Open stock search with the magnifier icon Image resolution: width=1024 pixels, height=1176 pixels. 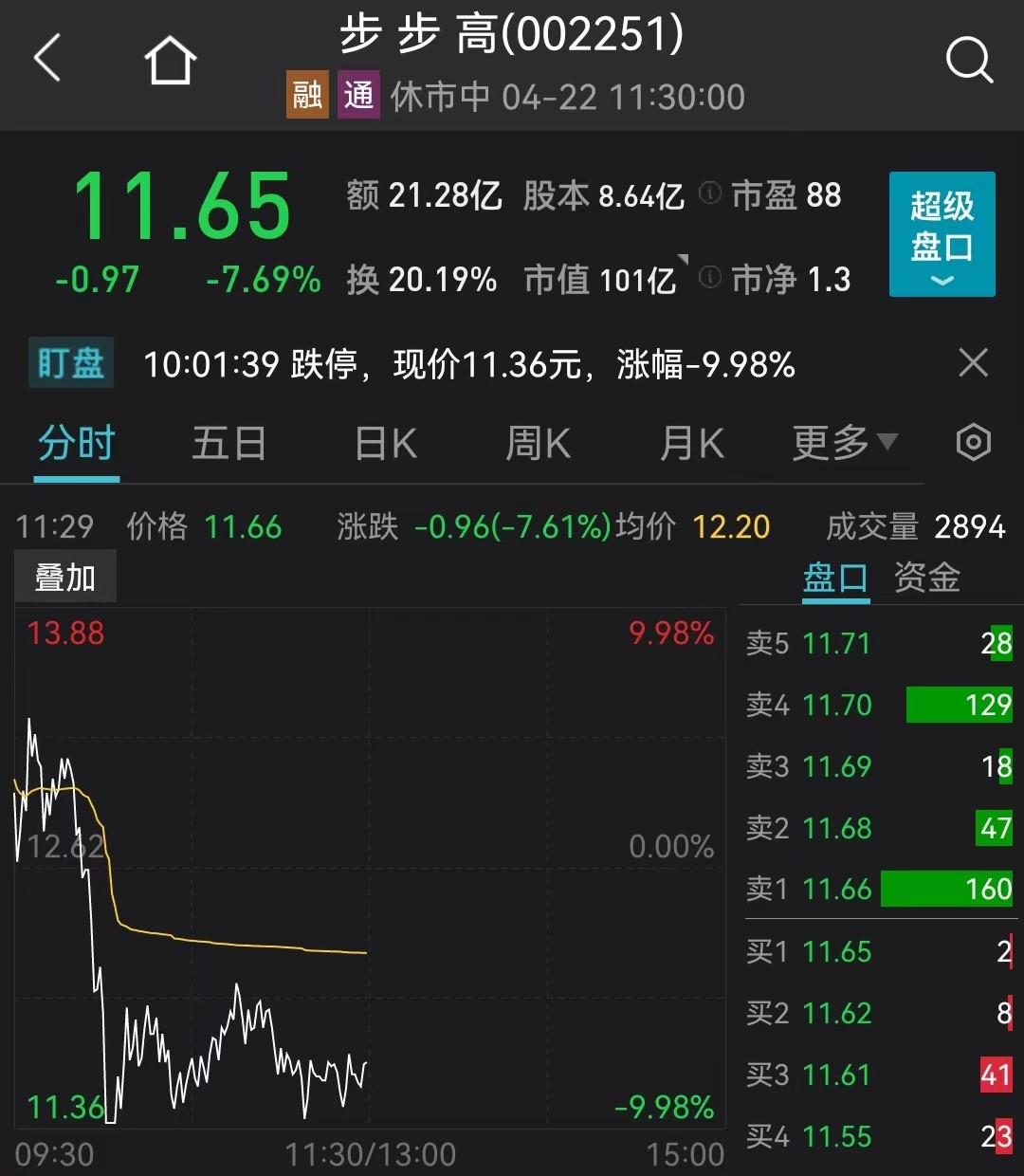click(x=968, y=61)
